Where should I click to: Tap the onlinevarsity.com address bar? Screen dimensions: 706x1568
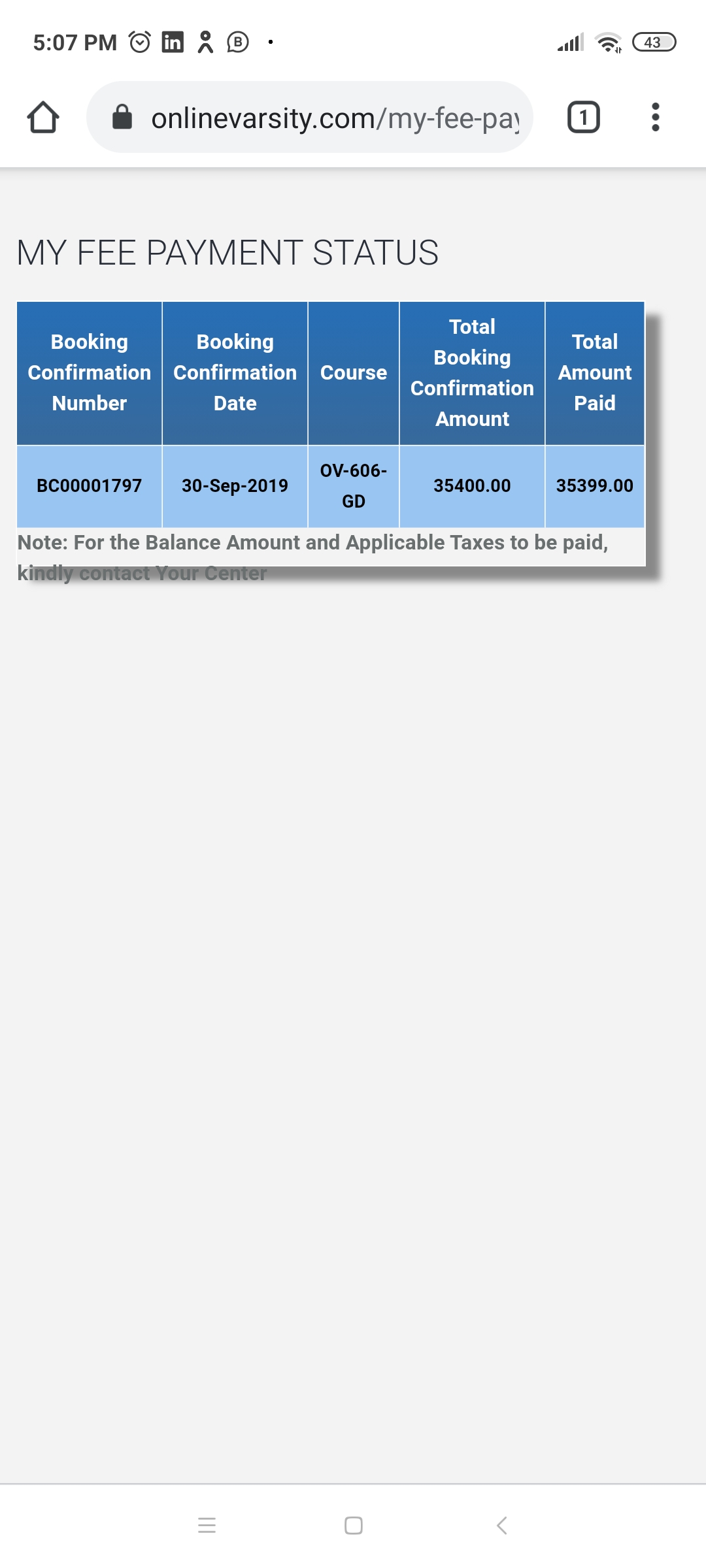click(309, 118)
